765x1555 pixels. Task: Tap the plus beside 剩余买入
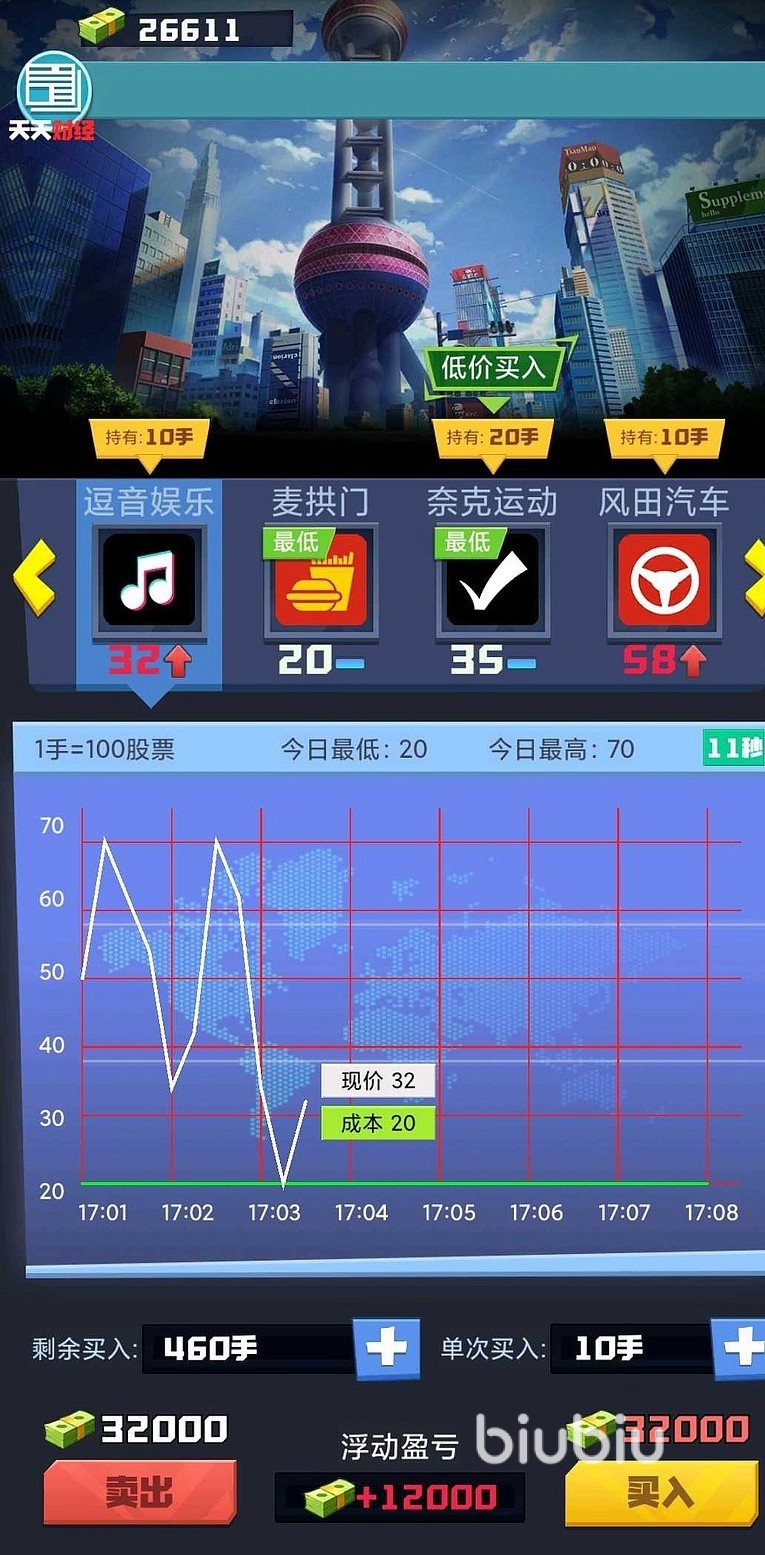point(385,1348)
